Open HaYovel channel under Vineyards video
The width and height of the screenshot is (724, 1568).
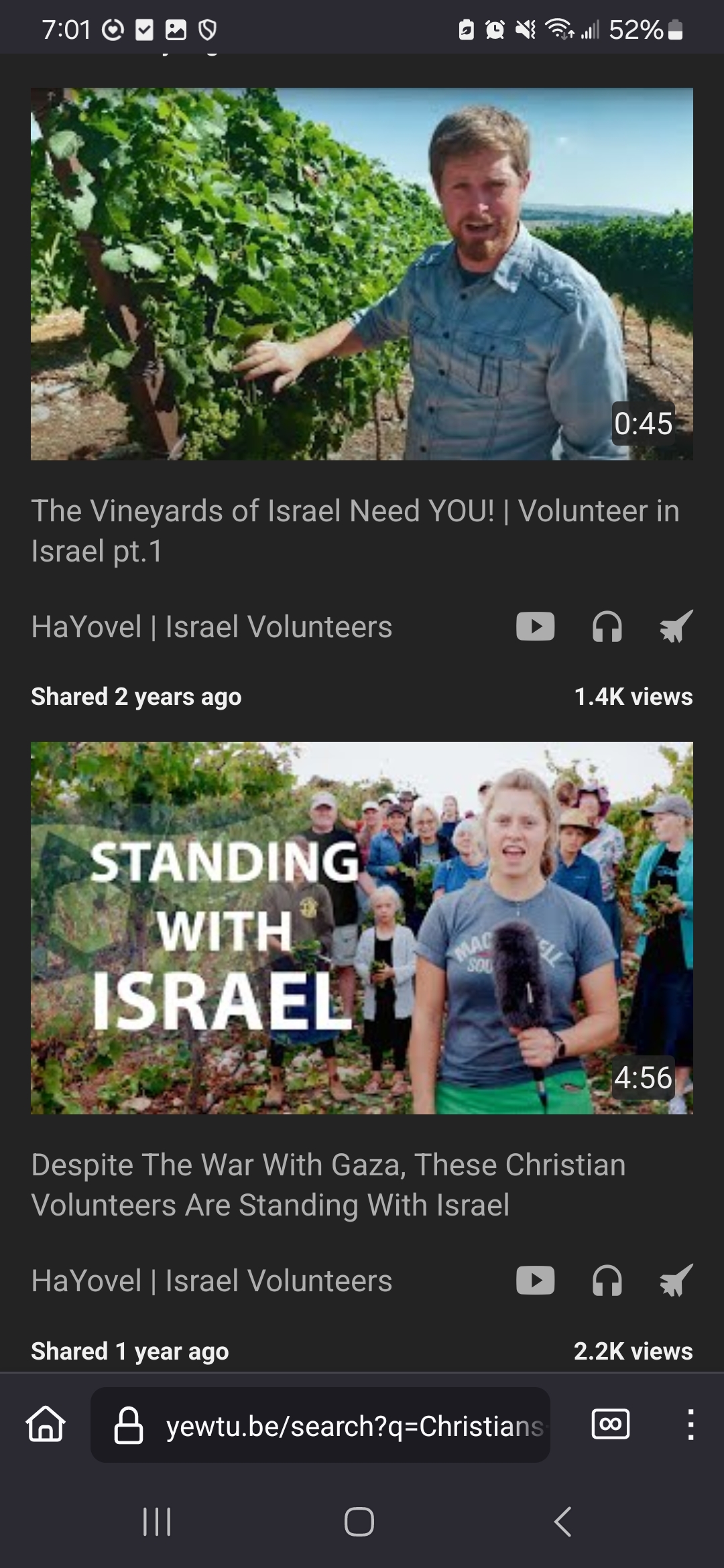click(x=211, y=627)
